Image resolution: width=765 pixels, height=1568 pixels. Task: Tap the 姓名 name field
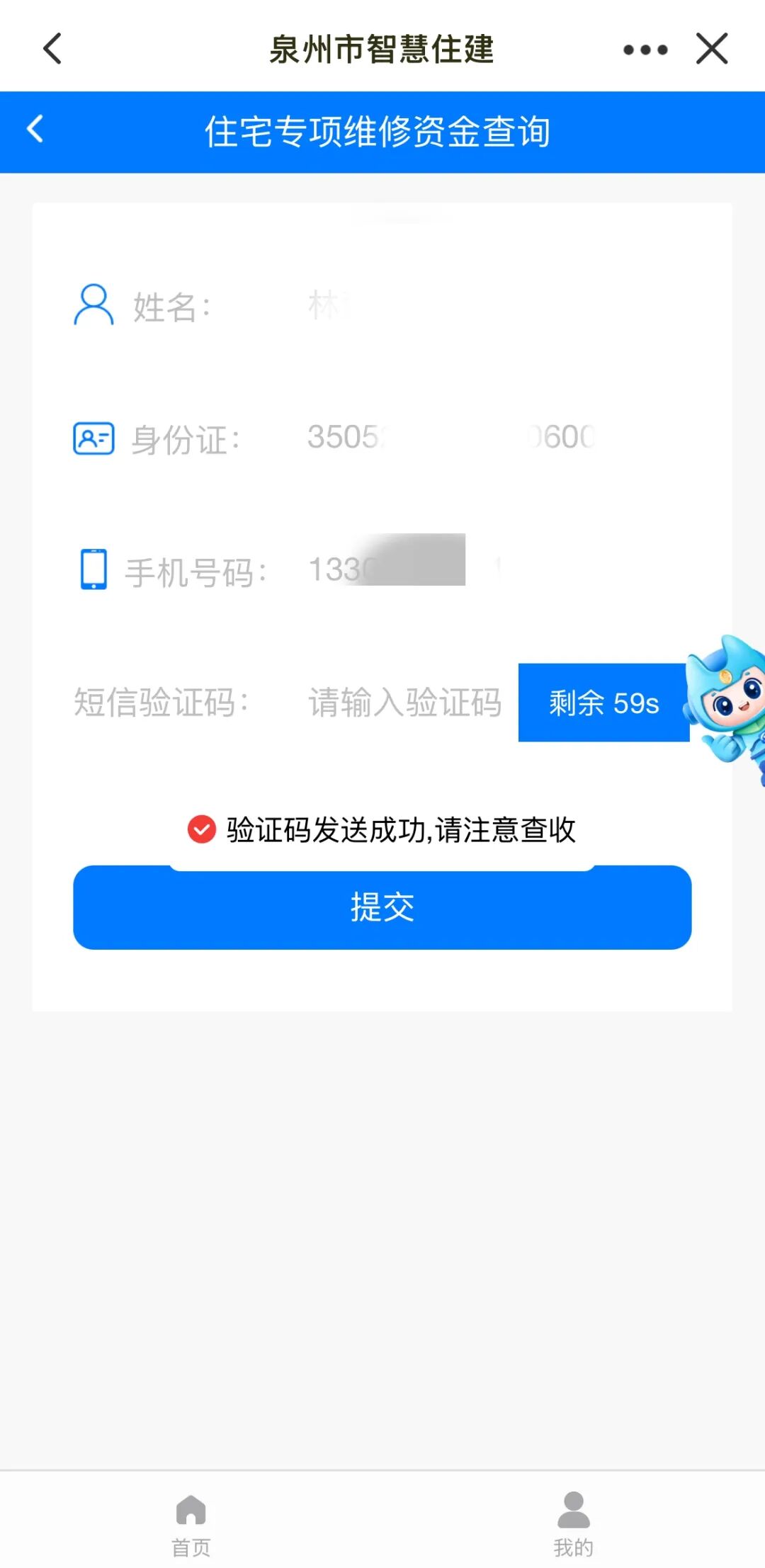(496, 307)
